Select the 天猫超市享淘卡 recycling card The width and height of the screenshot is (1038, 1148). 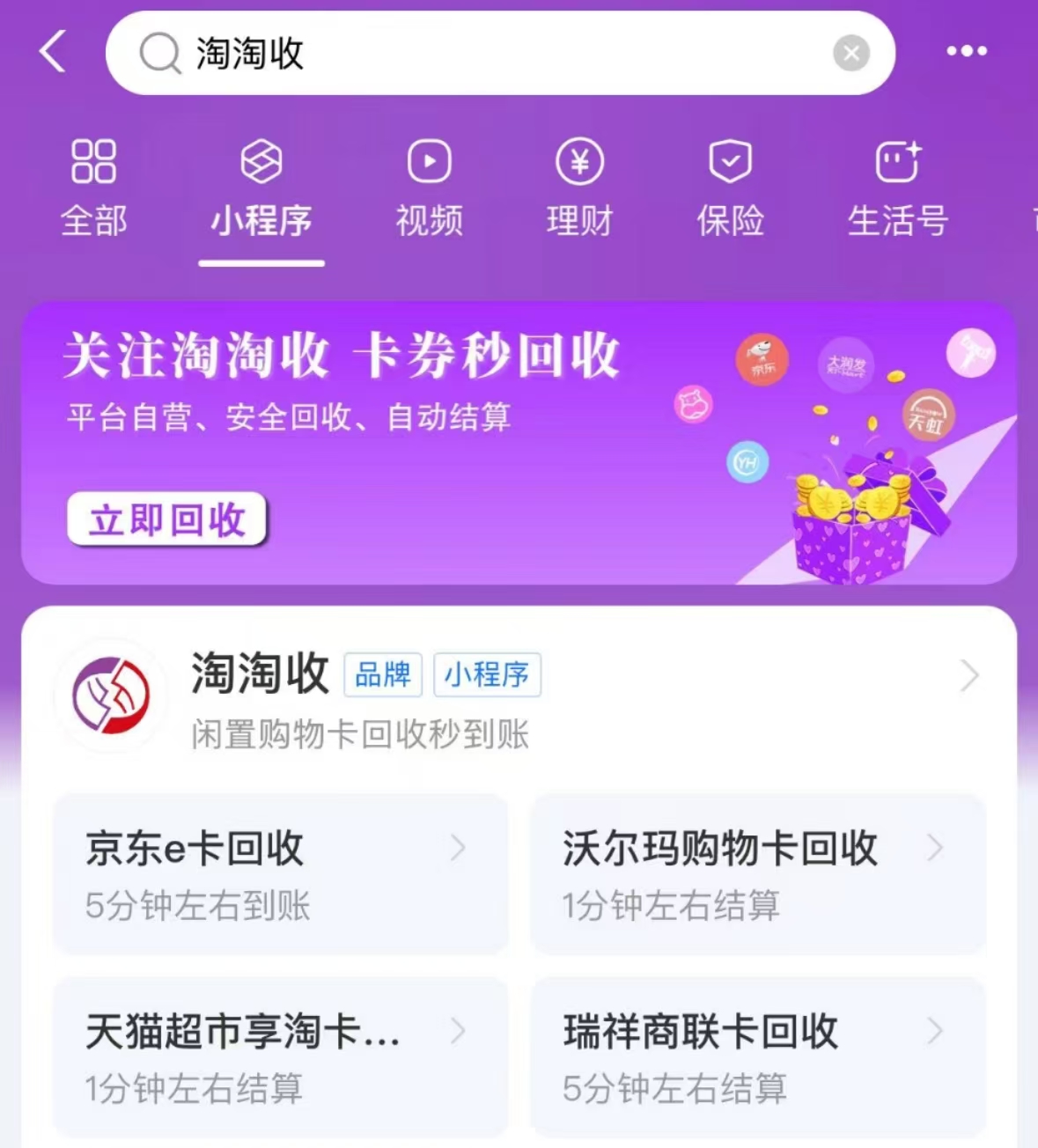click(x=280, y=1056)
